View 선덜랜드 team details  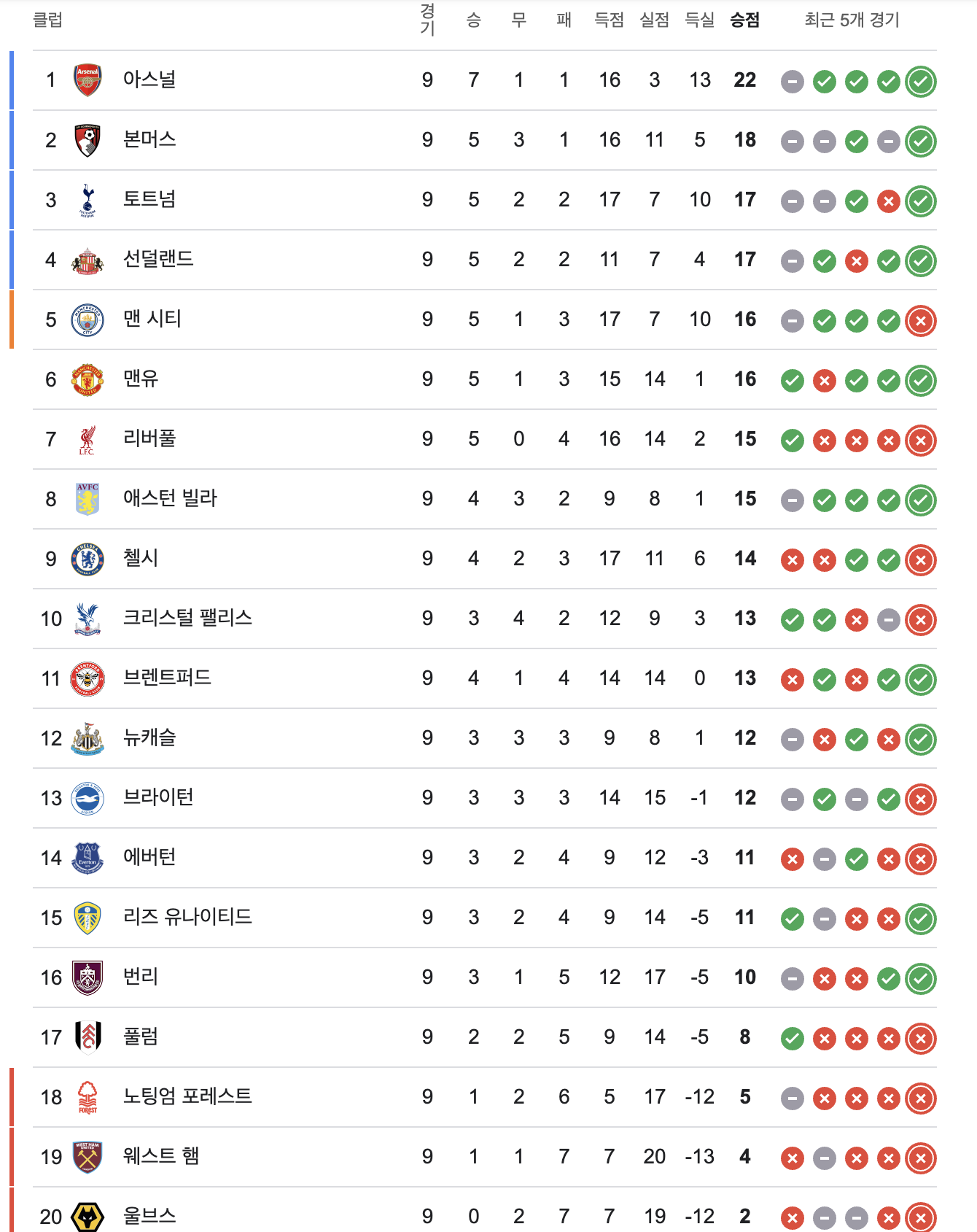158,259
